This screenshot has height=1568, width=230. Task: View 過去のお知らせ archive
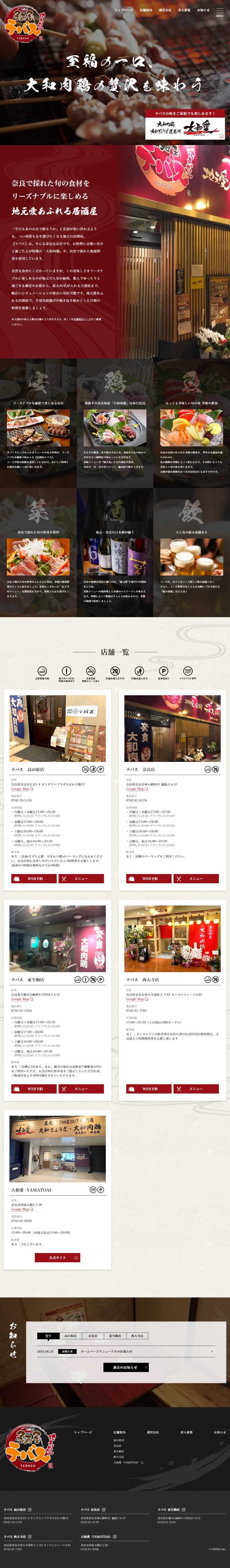(126, 1367)
